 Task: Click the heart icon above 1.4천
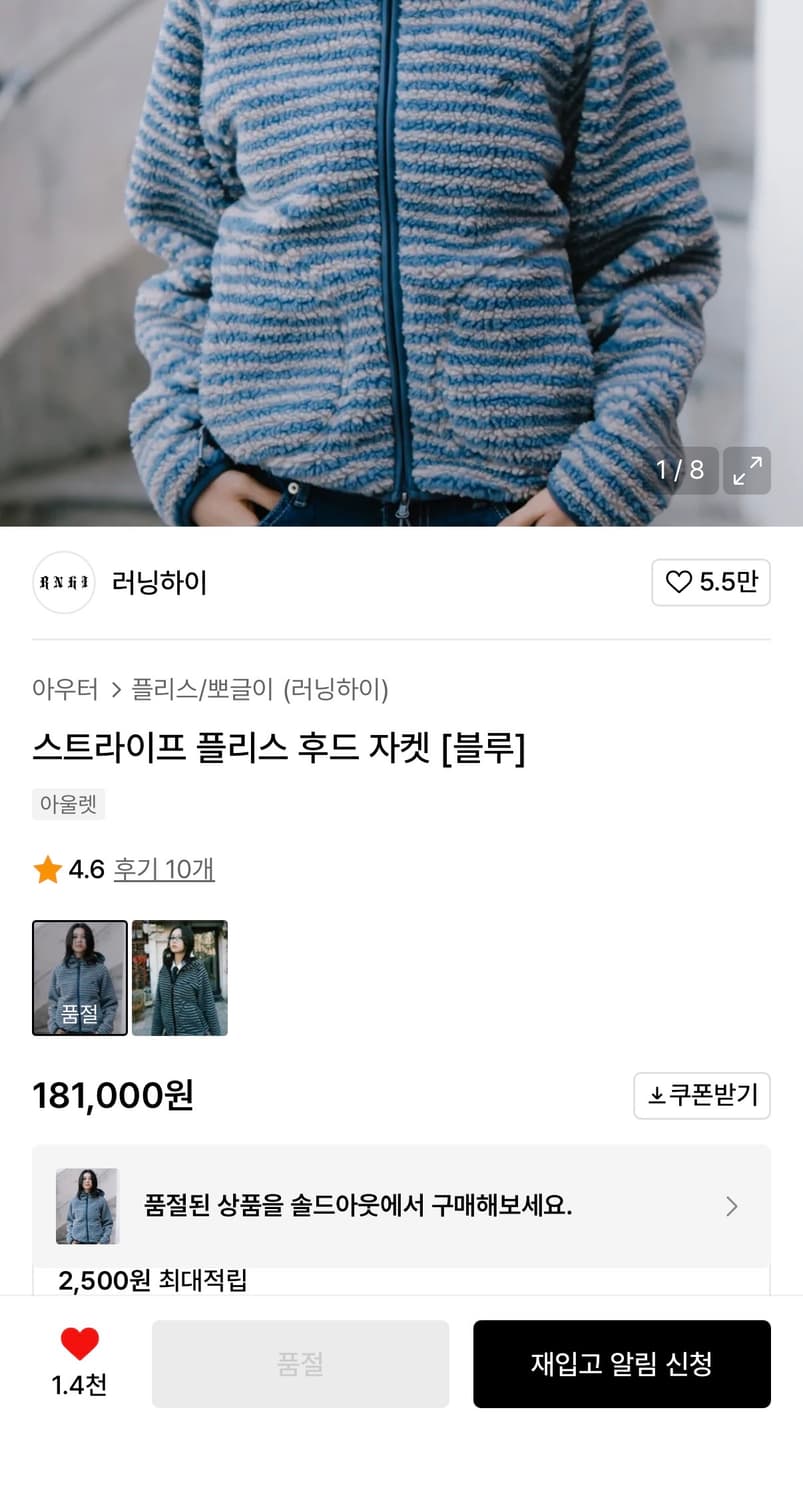pos(79,1345)
